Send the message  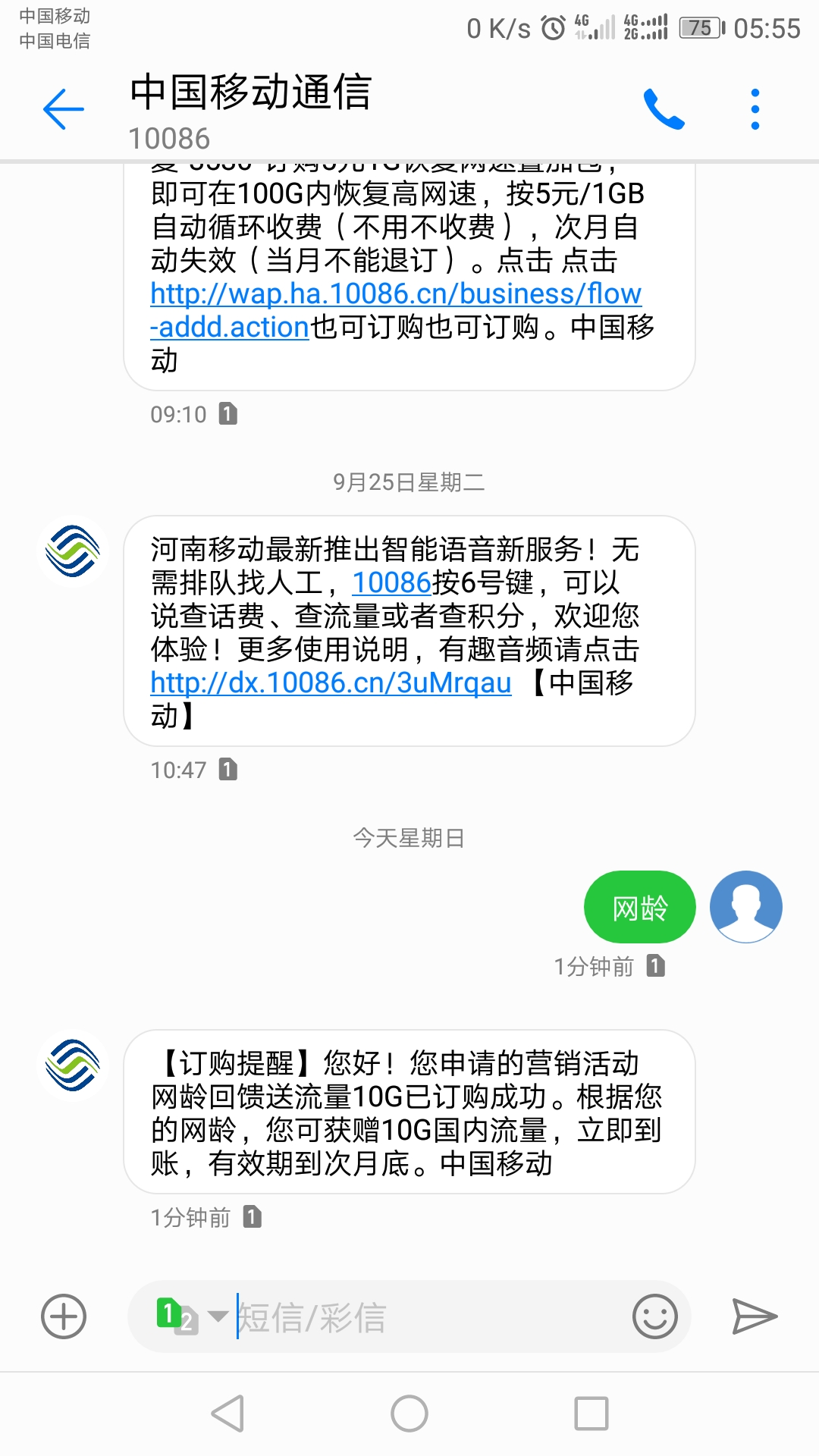(755, 1316)
